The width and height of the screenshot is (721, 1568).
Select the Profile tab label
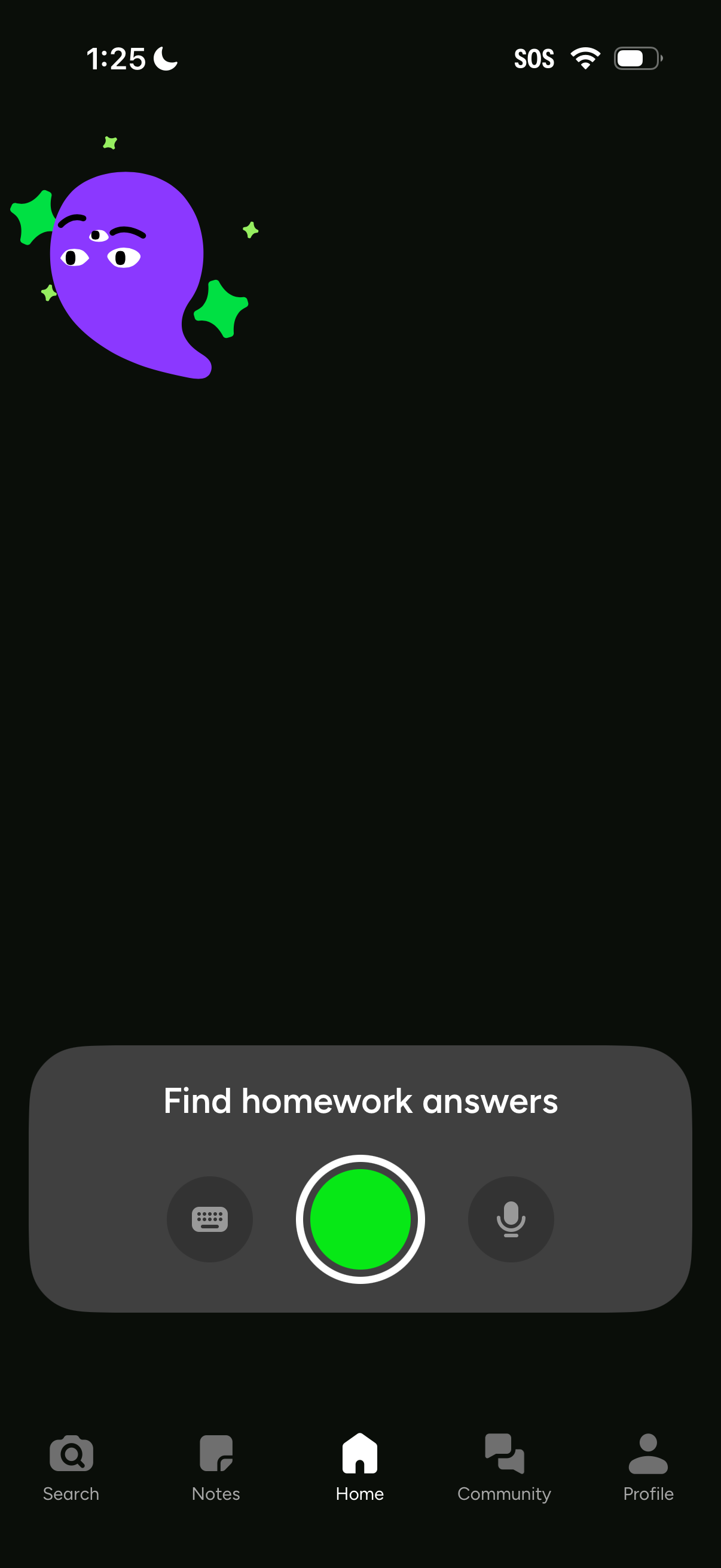pos(649,1493)
